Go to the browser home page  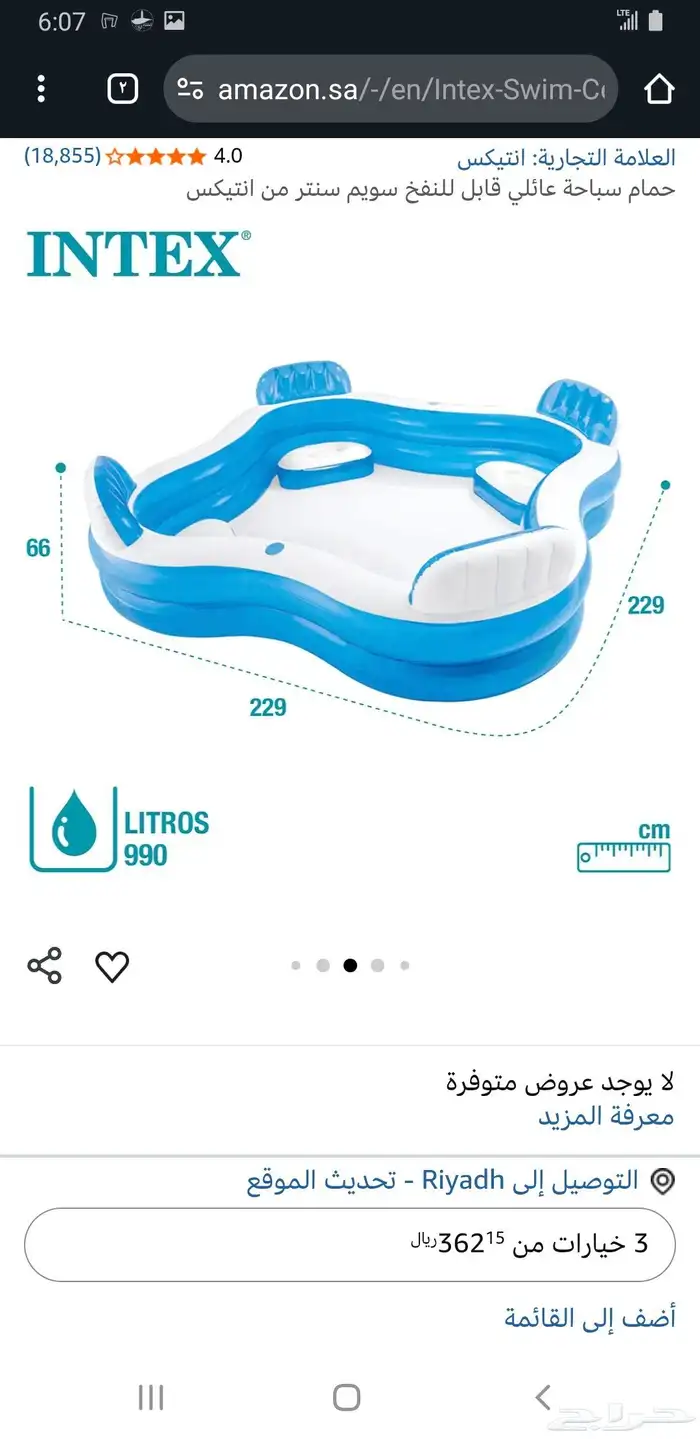659,89
